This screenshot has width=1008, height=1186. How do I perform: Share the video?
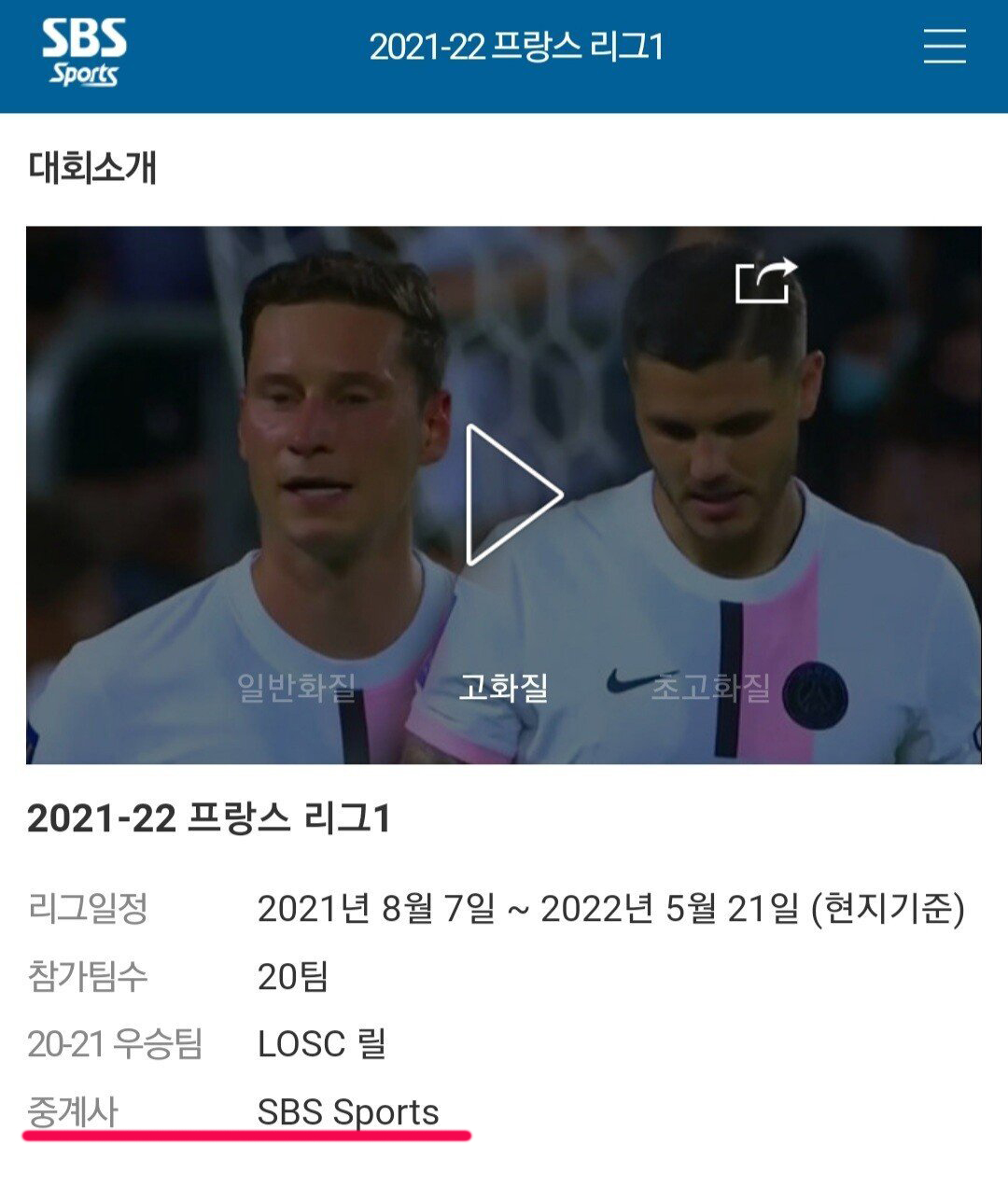pos(766,280)
